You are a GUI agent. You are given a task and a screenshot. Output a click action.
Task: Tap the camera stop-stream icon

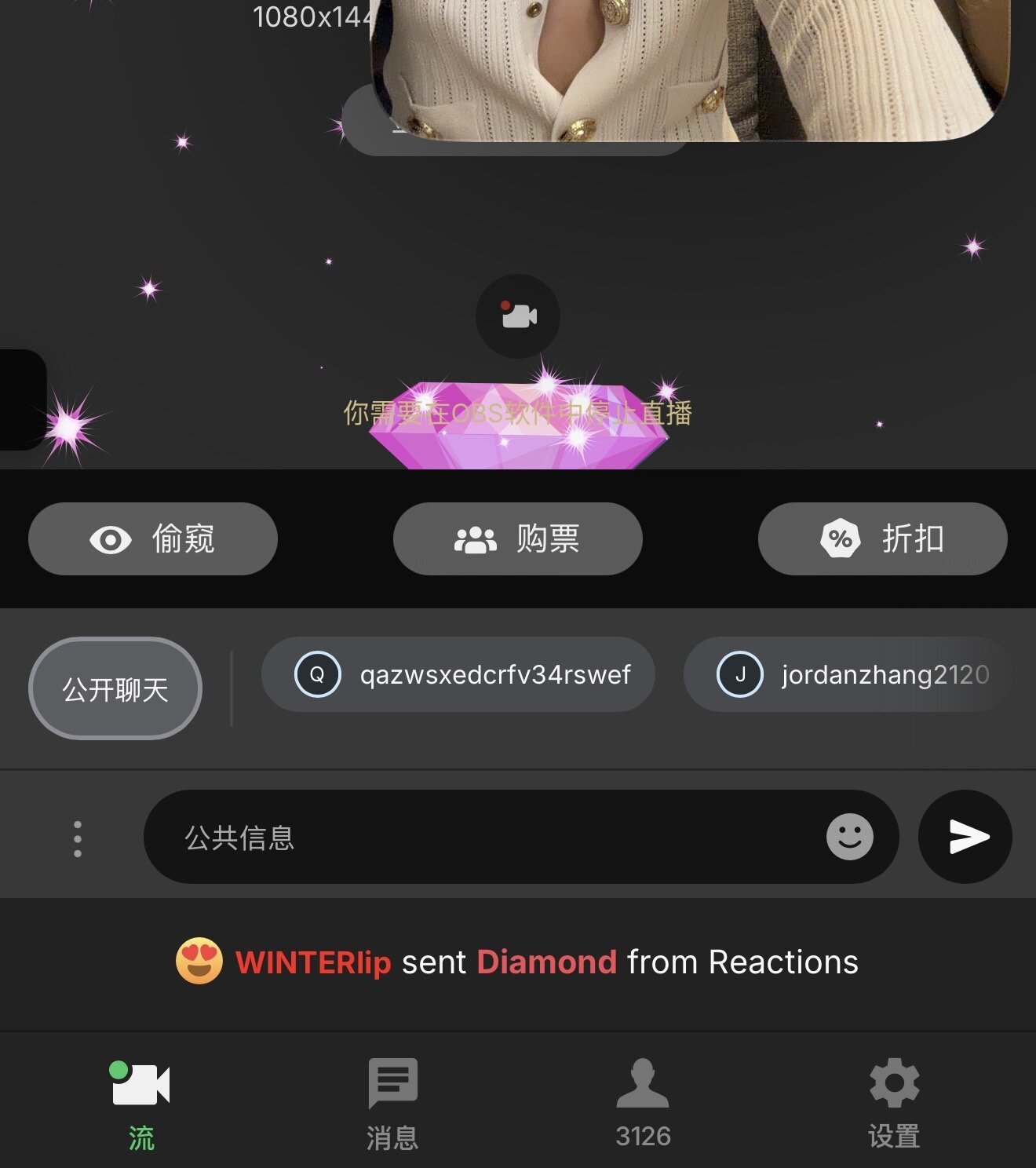coord(518,316)
